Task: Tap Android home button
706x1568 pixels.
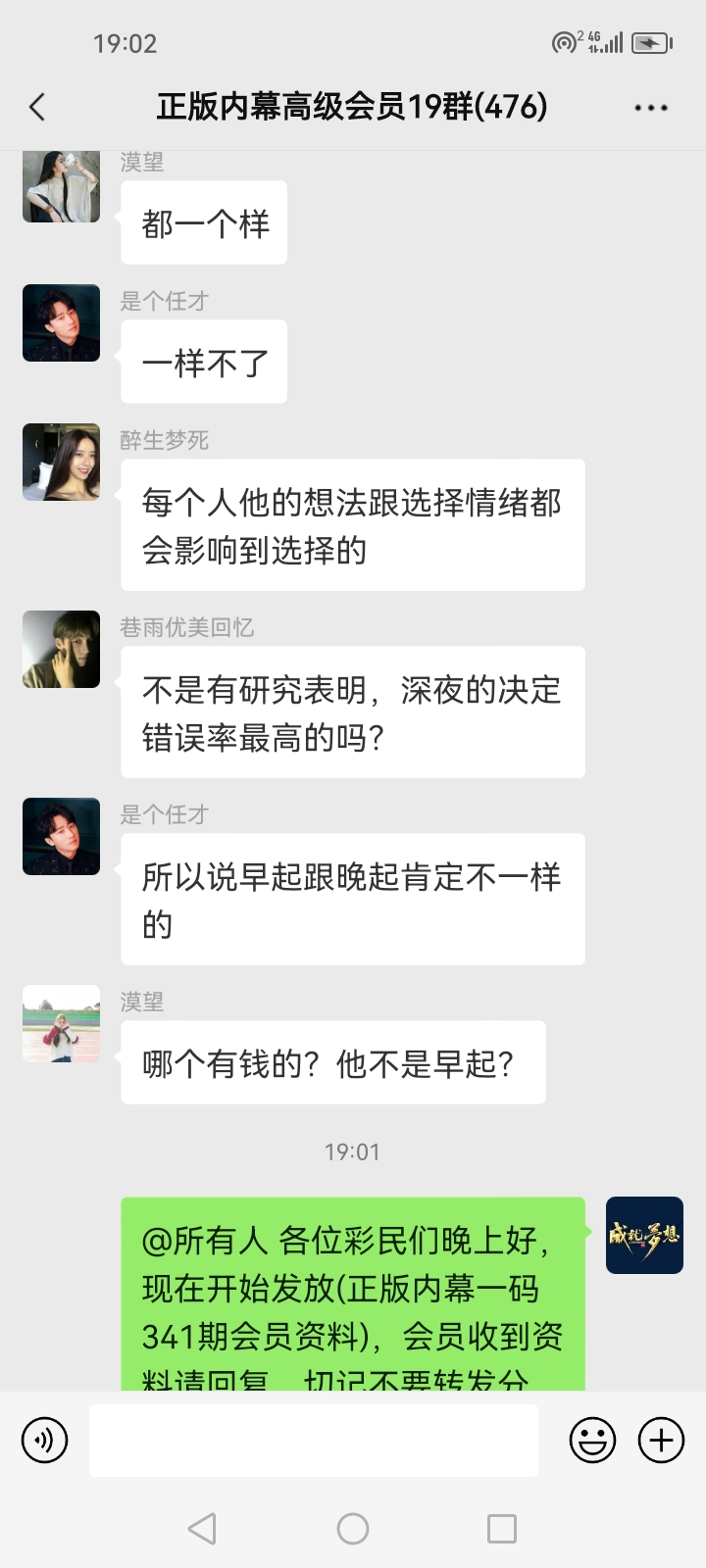Action: click(353, 1529)
